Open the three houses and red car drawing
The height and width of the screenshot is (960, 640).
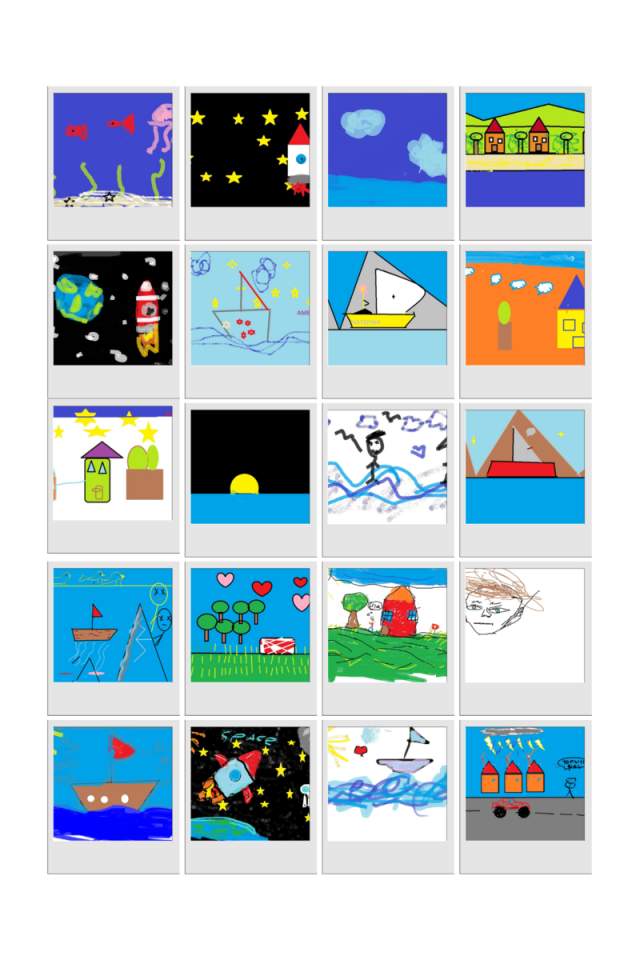[524, 783]
